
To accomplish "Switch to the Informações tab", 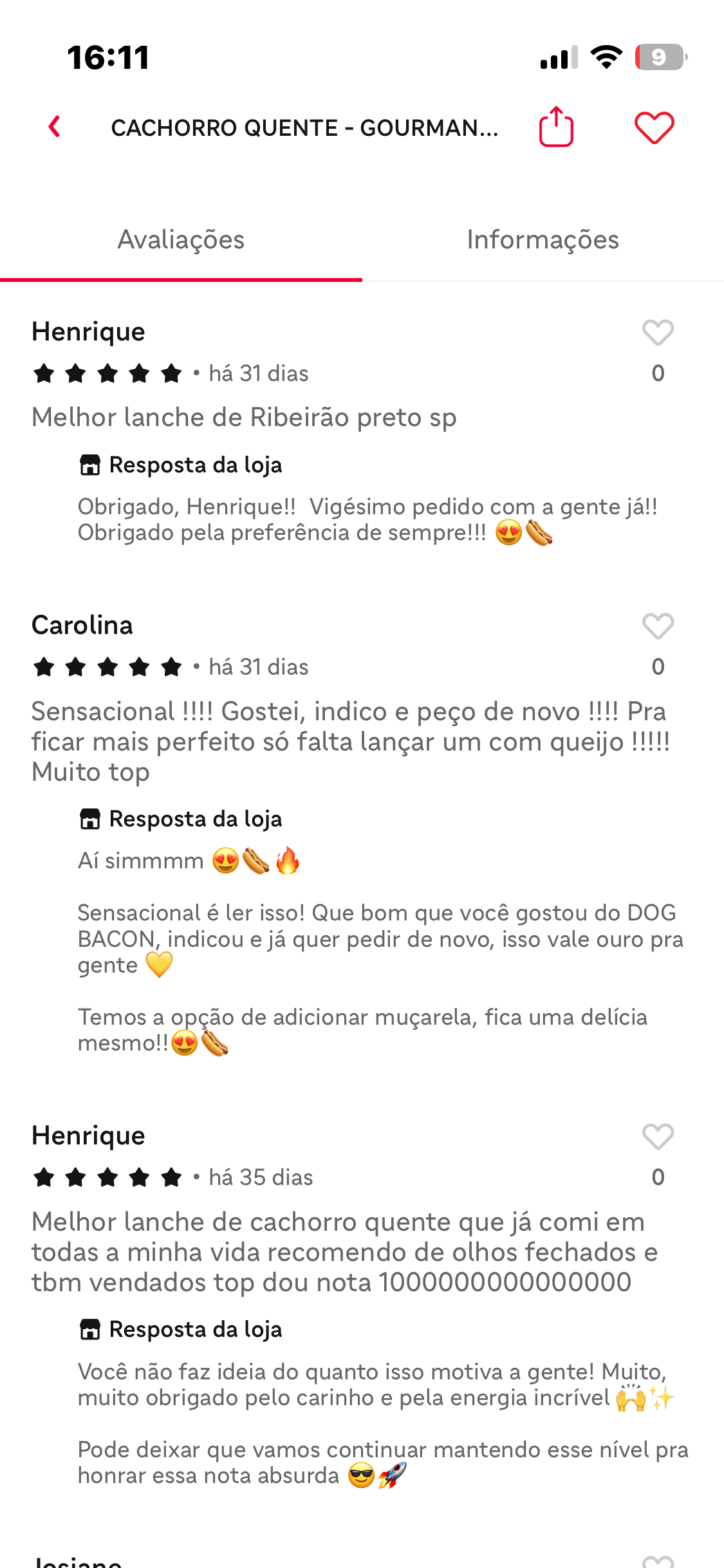I will [x=543, y=240].
